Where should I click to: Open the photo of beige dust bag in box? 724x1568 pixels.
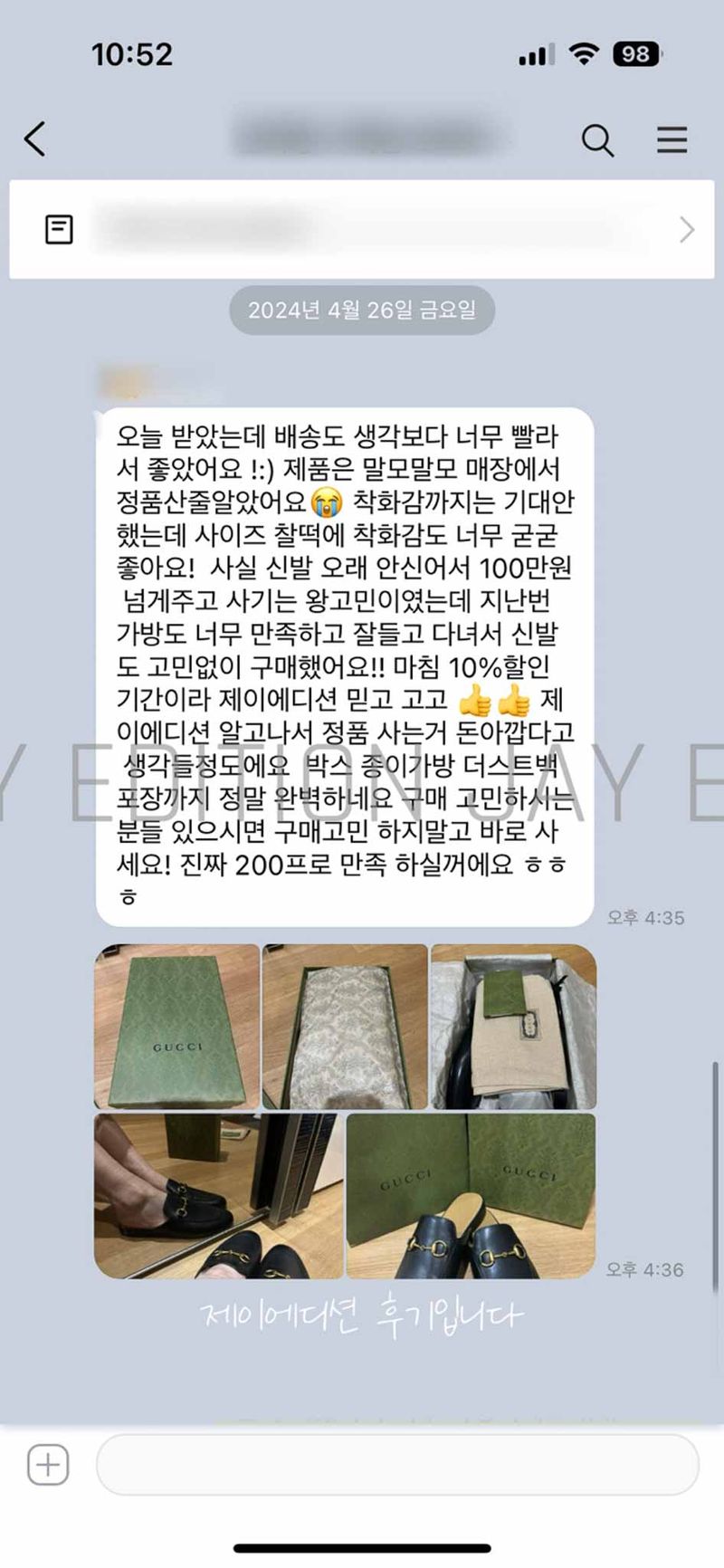(513, 1027)
